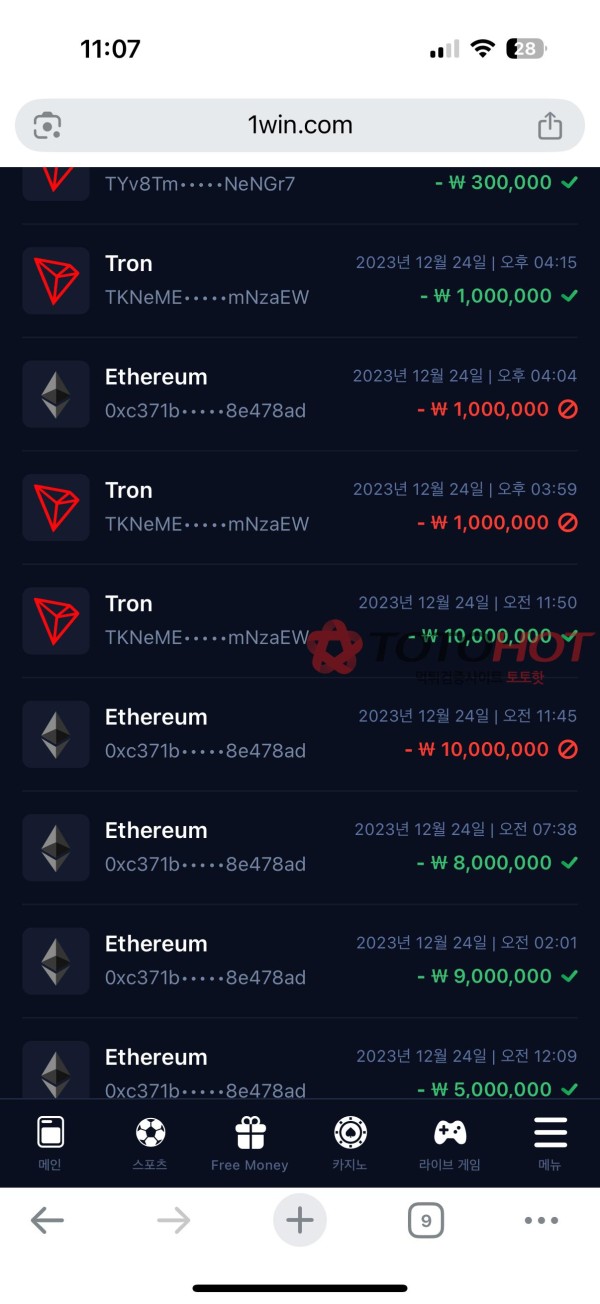Switch to the 메인 tab
Viewport: 600px width, 1304px height.
50,1143
